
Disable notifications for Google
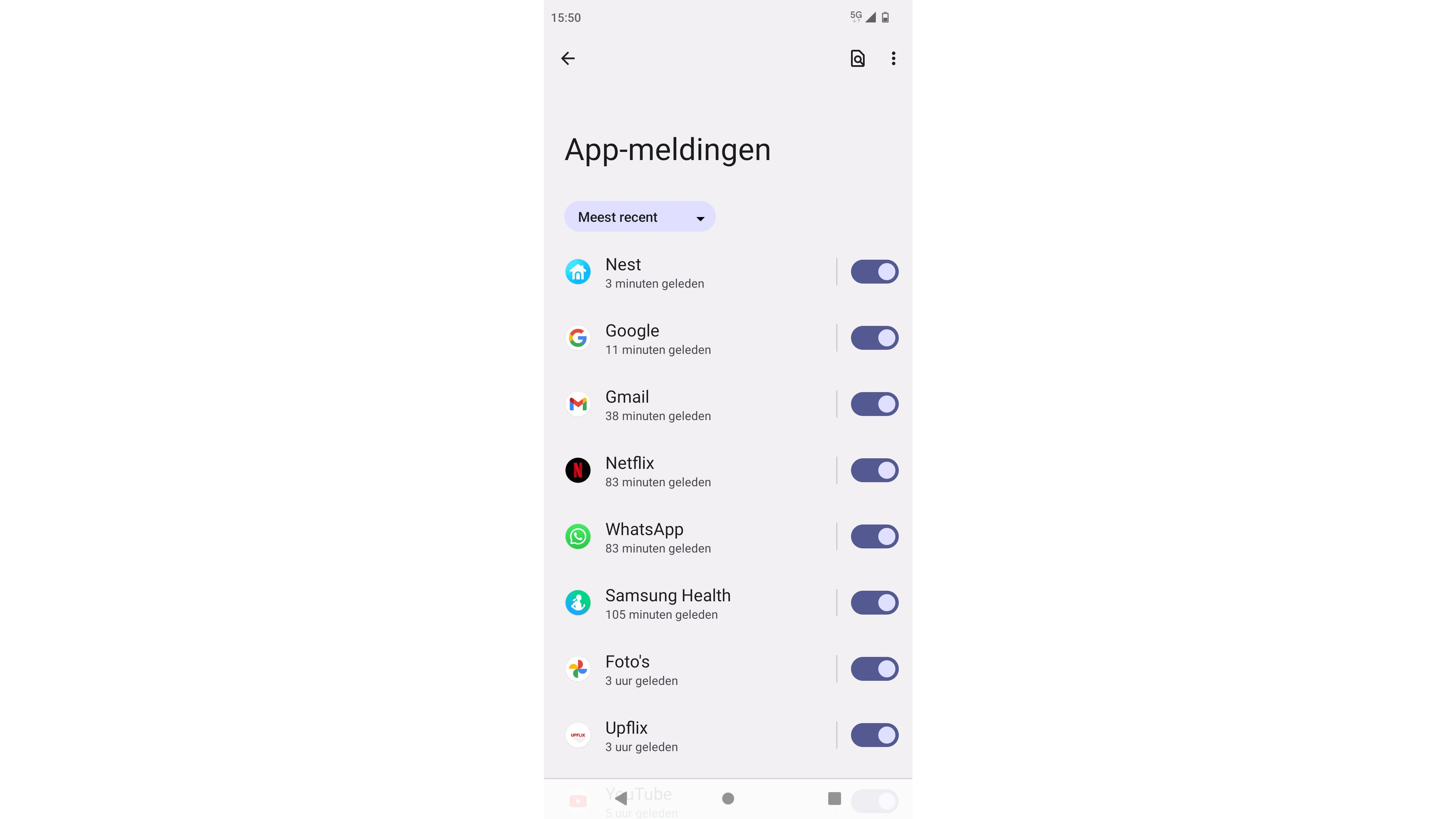point(874,338)
